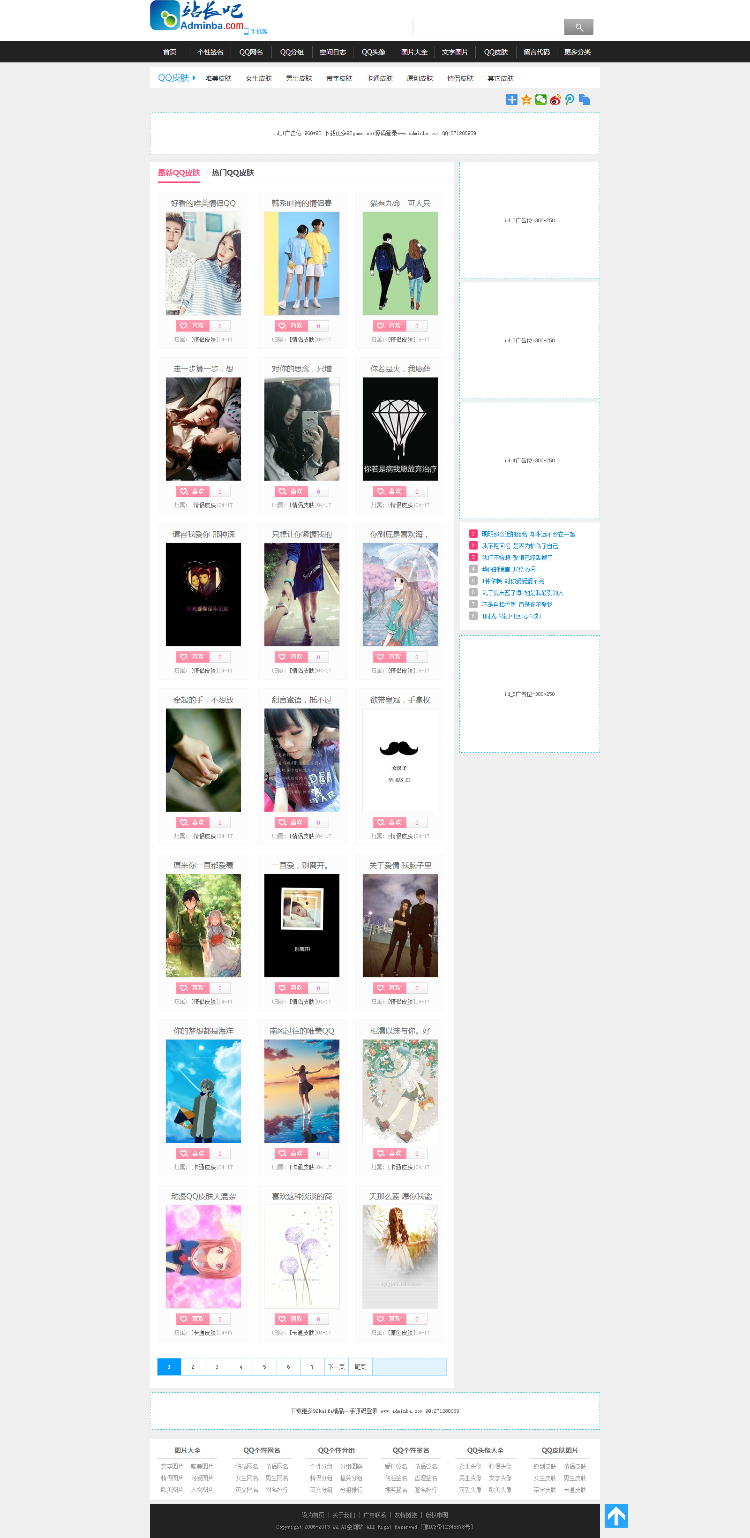Select the 女生皮肤 subcategory

pyautogui.click(x=258, y=78)
